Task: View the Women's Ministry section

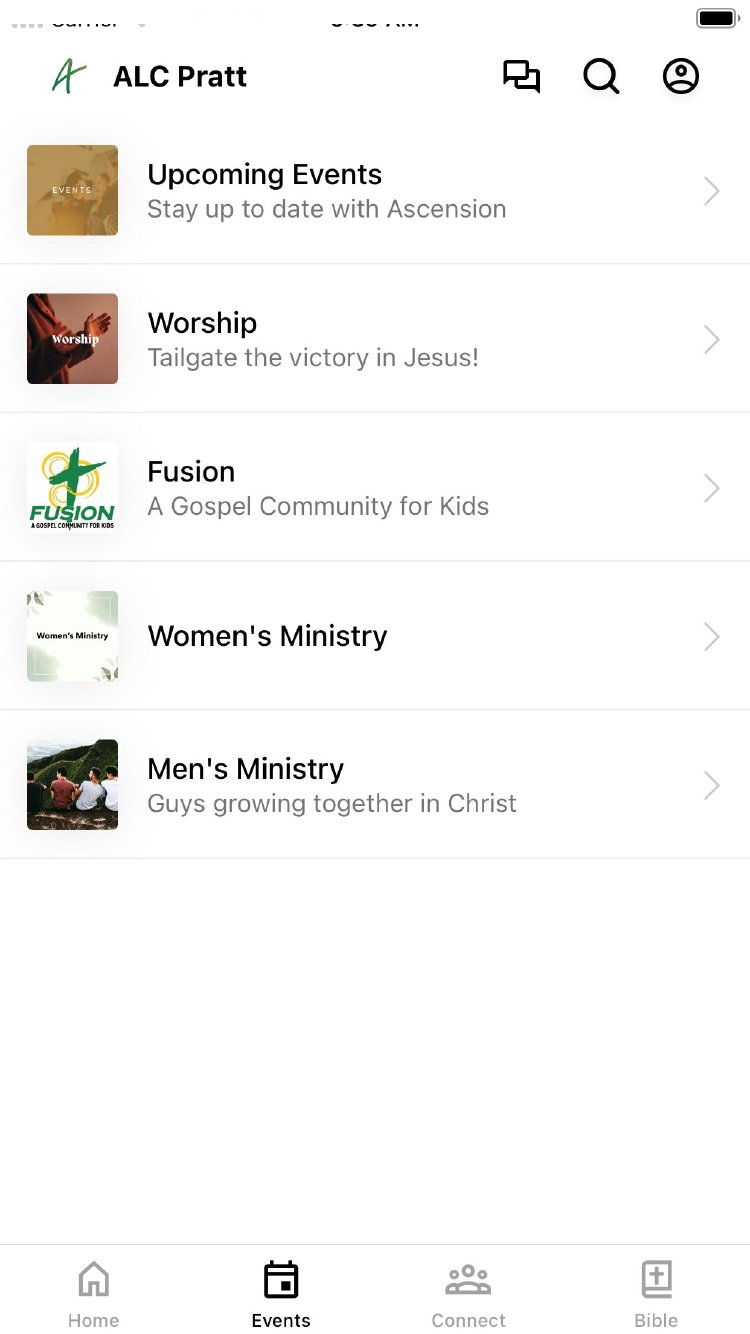Action: (375, 636)
